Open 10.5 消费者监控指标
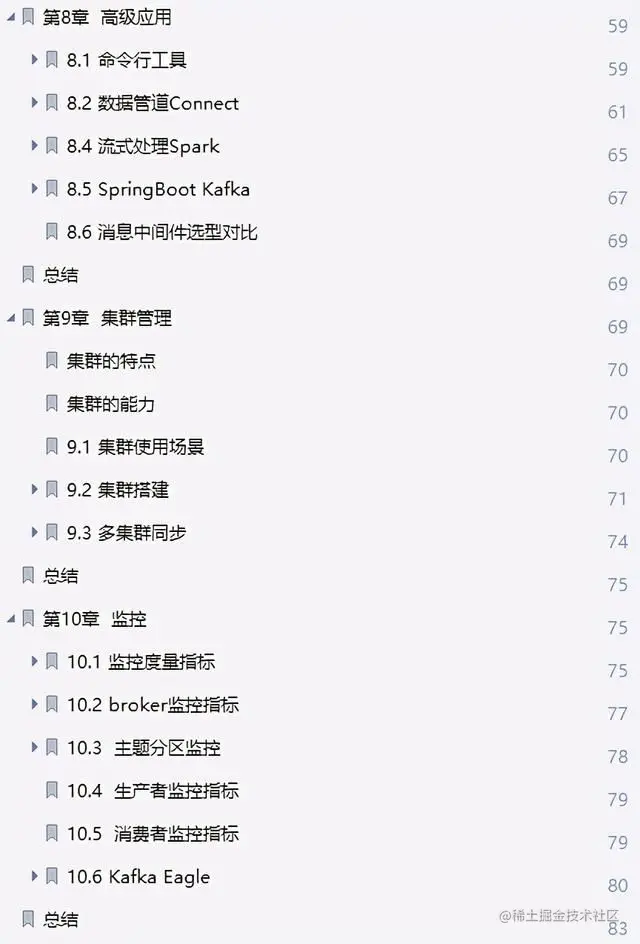The height and width of the screenshot is (944, 640). 153,834
